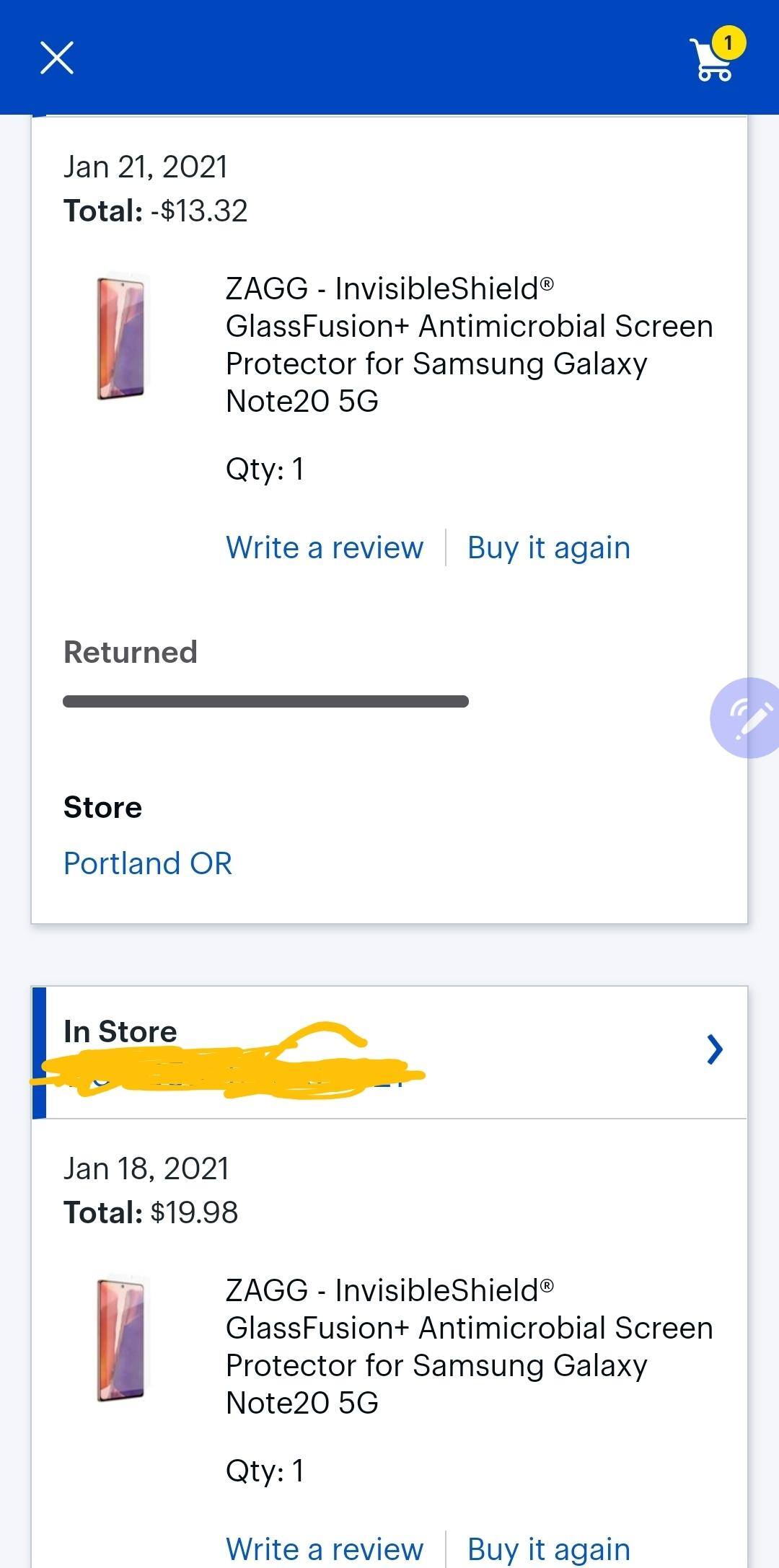Image resolution: width=779 pixels, height=1568 pixels.
Task: Click the Returned status progress bar
Action: click(x=265, y=700)
